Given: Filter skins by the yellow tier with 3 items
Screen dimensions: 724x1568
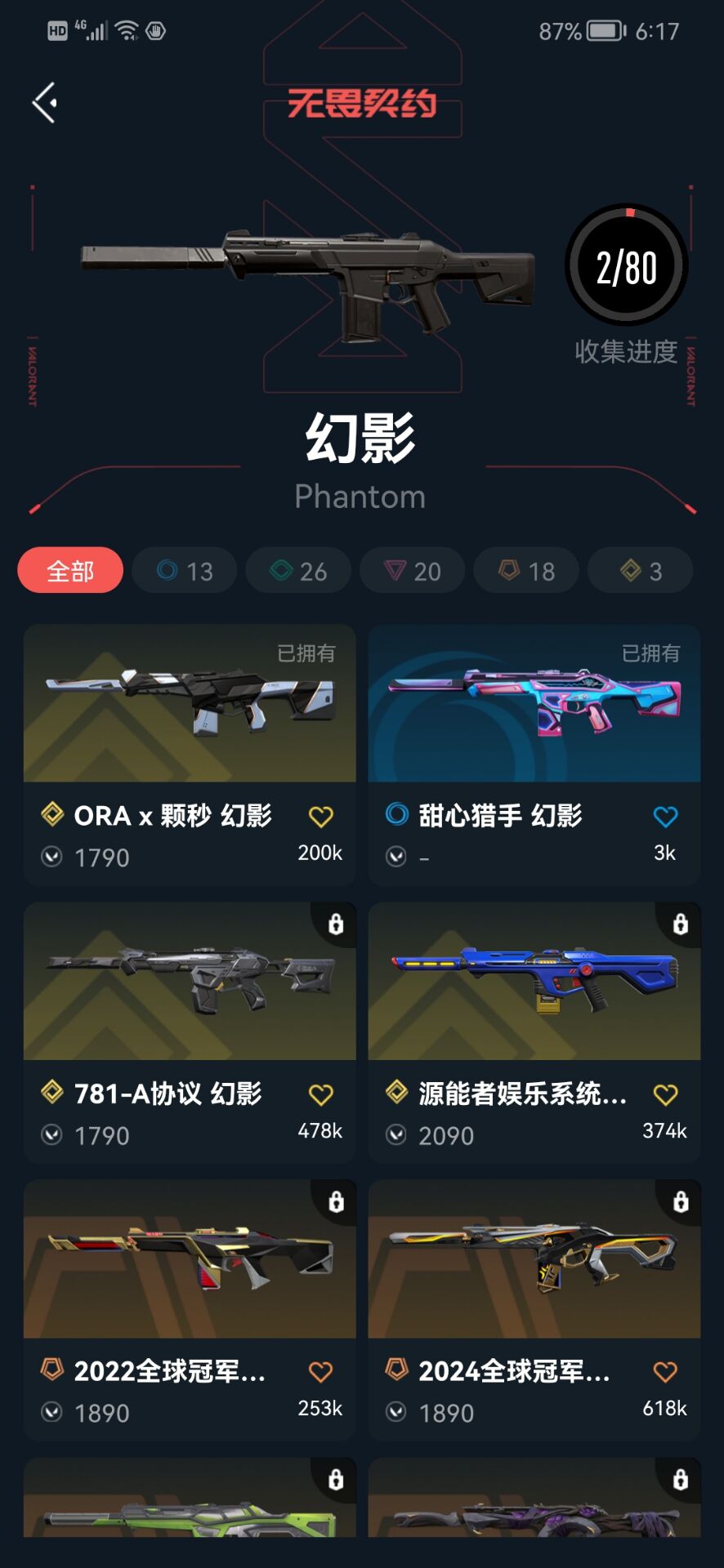Looking at the screenshot, I should pos(641,570).
